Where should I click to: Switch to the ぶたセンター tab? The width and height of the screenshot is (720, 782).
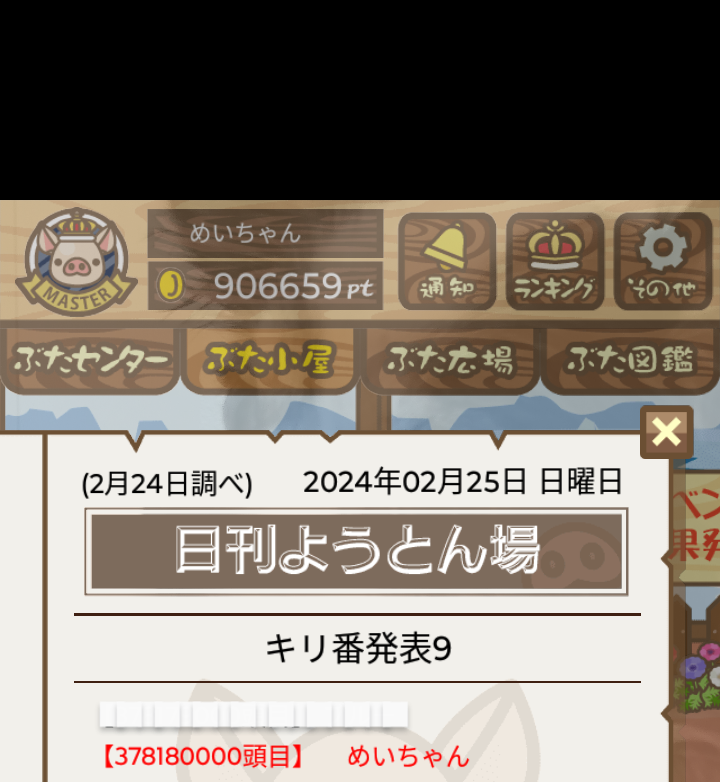[x=90, y=361]
